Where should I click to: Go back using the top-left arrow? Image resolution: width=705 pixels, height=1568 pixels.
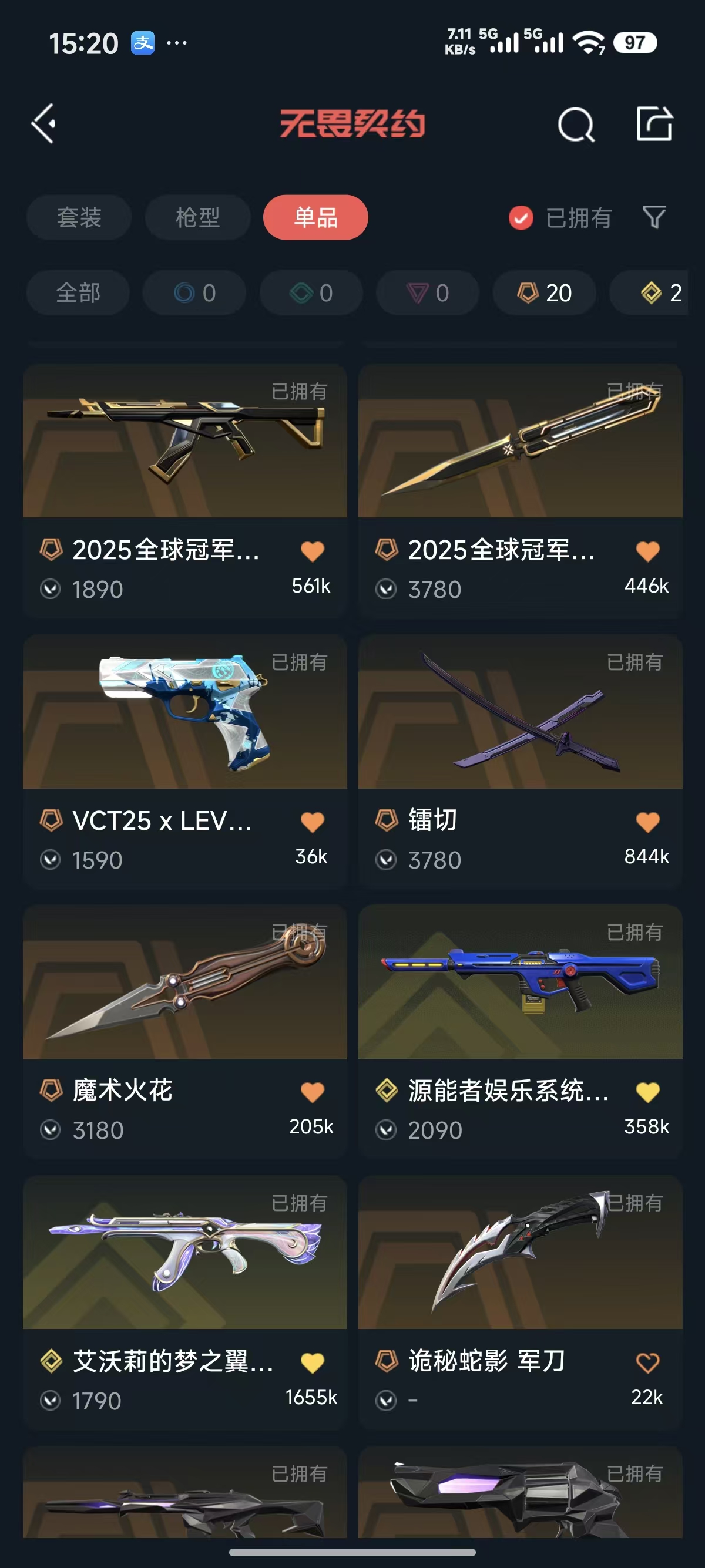click(x=44, y=123)
